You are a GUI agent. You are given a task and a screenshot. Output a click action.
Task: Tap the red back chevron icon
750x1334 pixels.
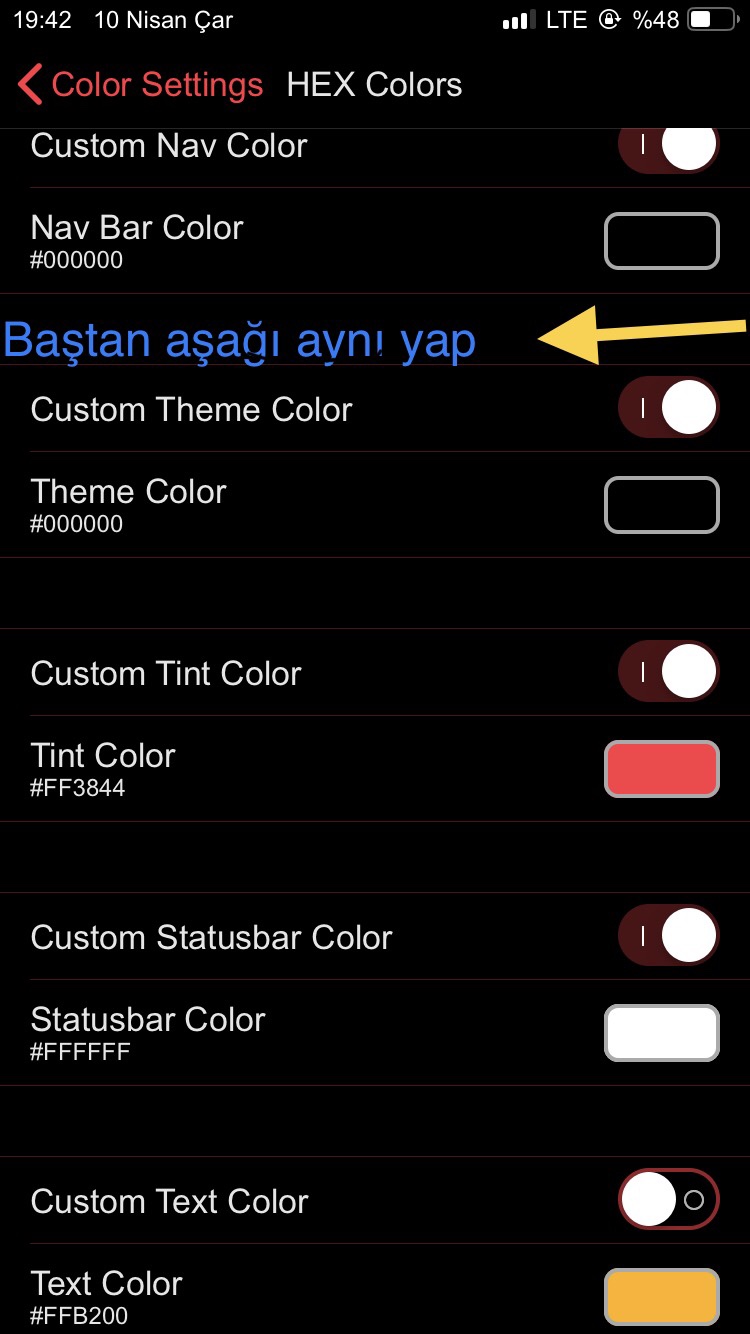28,85
